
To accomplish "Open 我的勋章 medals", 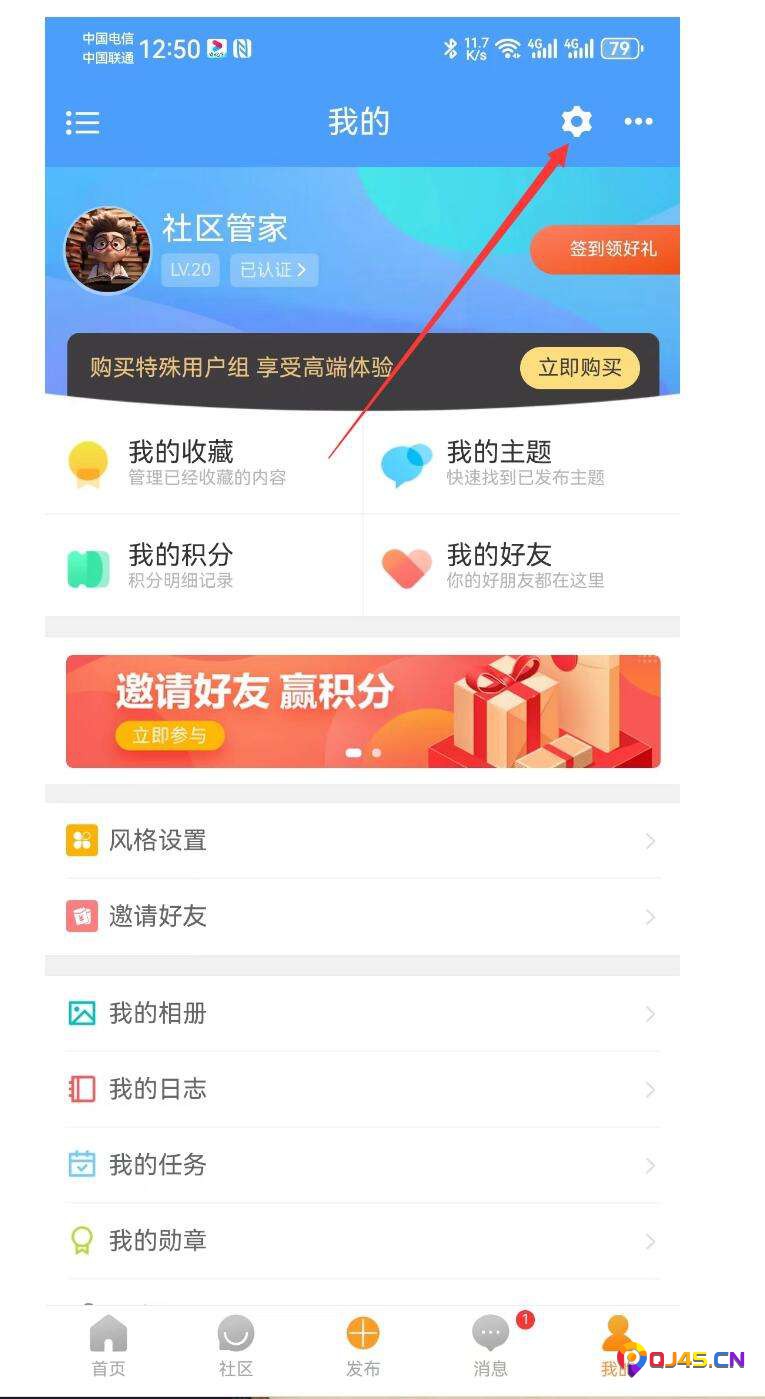I will (x=362, y=1241).
